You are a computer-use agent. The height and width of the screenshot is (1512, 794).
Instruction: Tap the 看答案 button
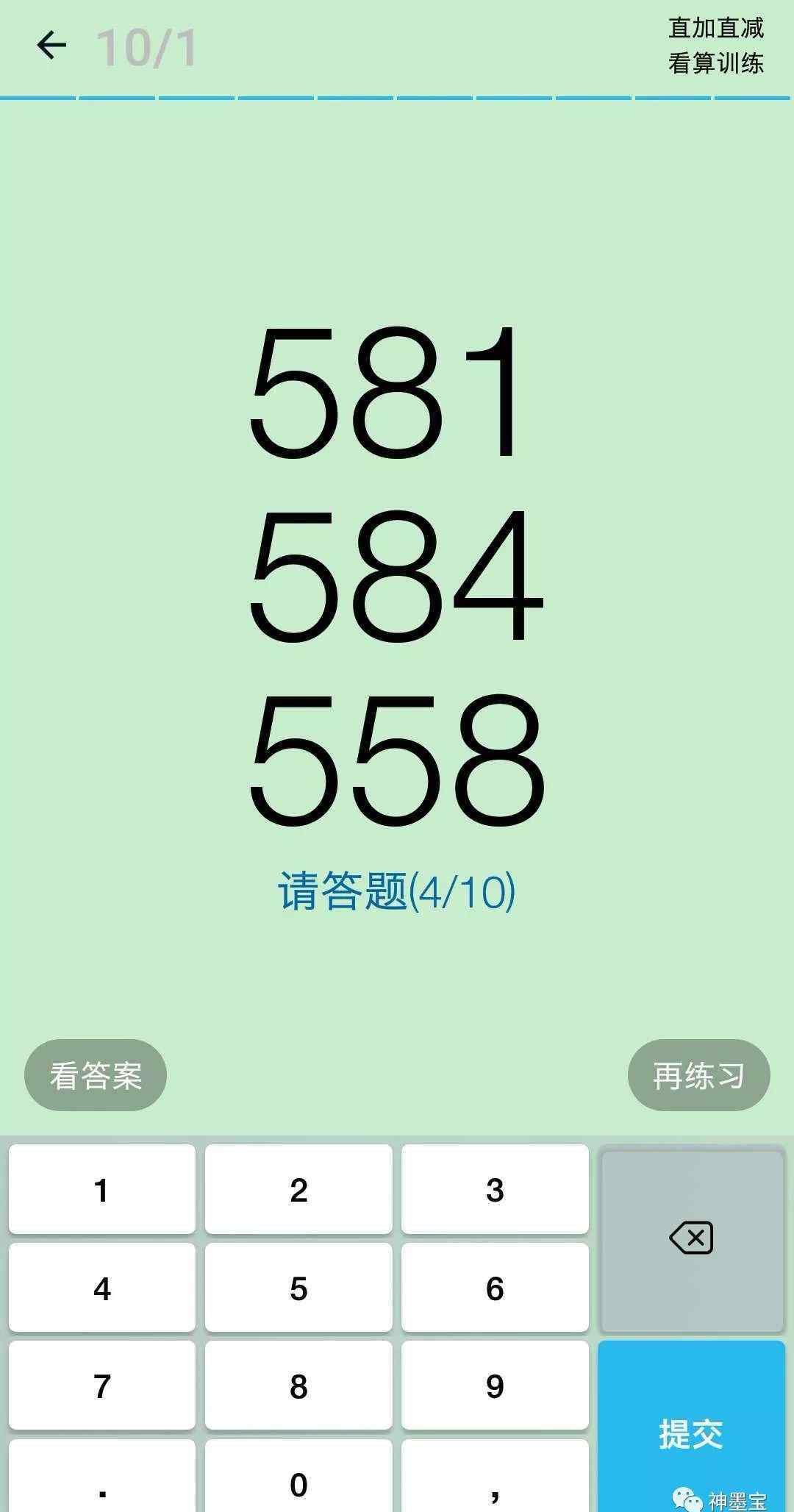coord(96,1075)
